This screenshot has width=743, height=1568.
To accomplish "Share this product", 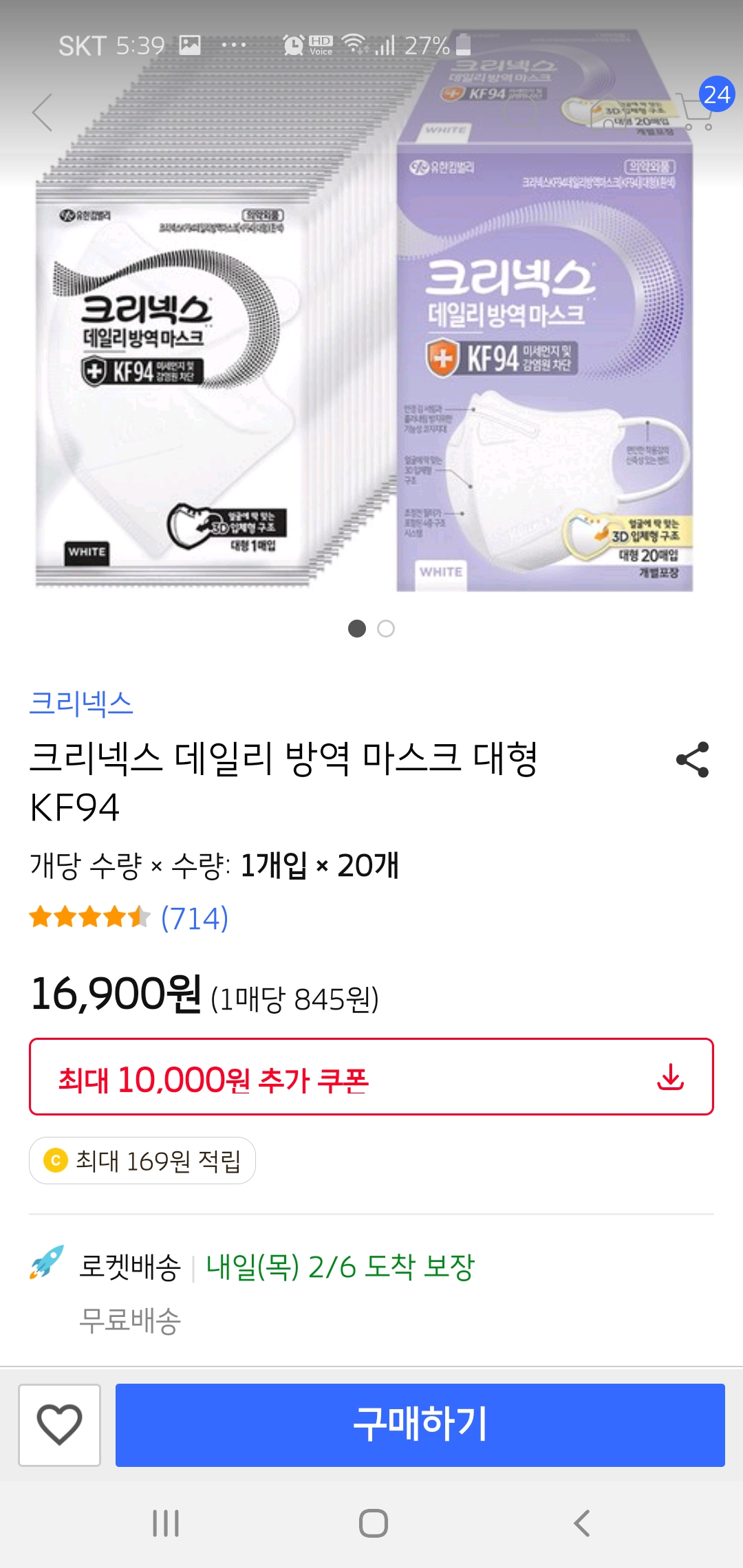I will pos(692,760).
